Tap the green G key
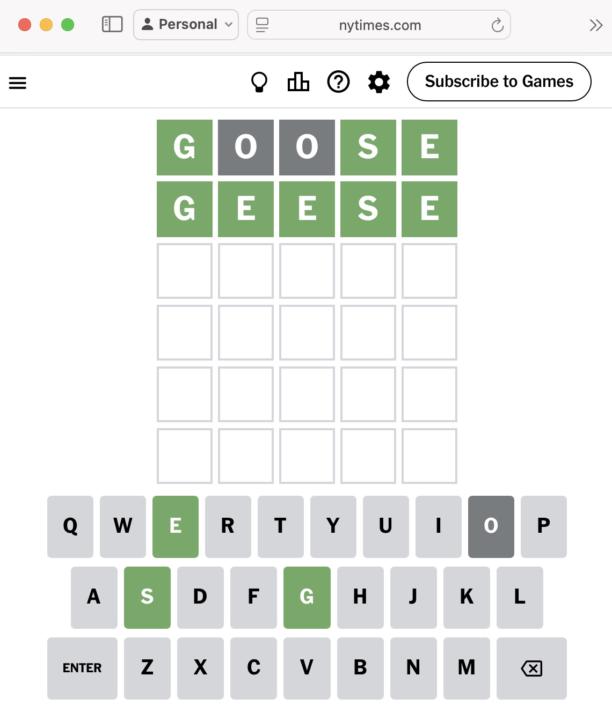 [306, 597]
